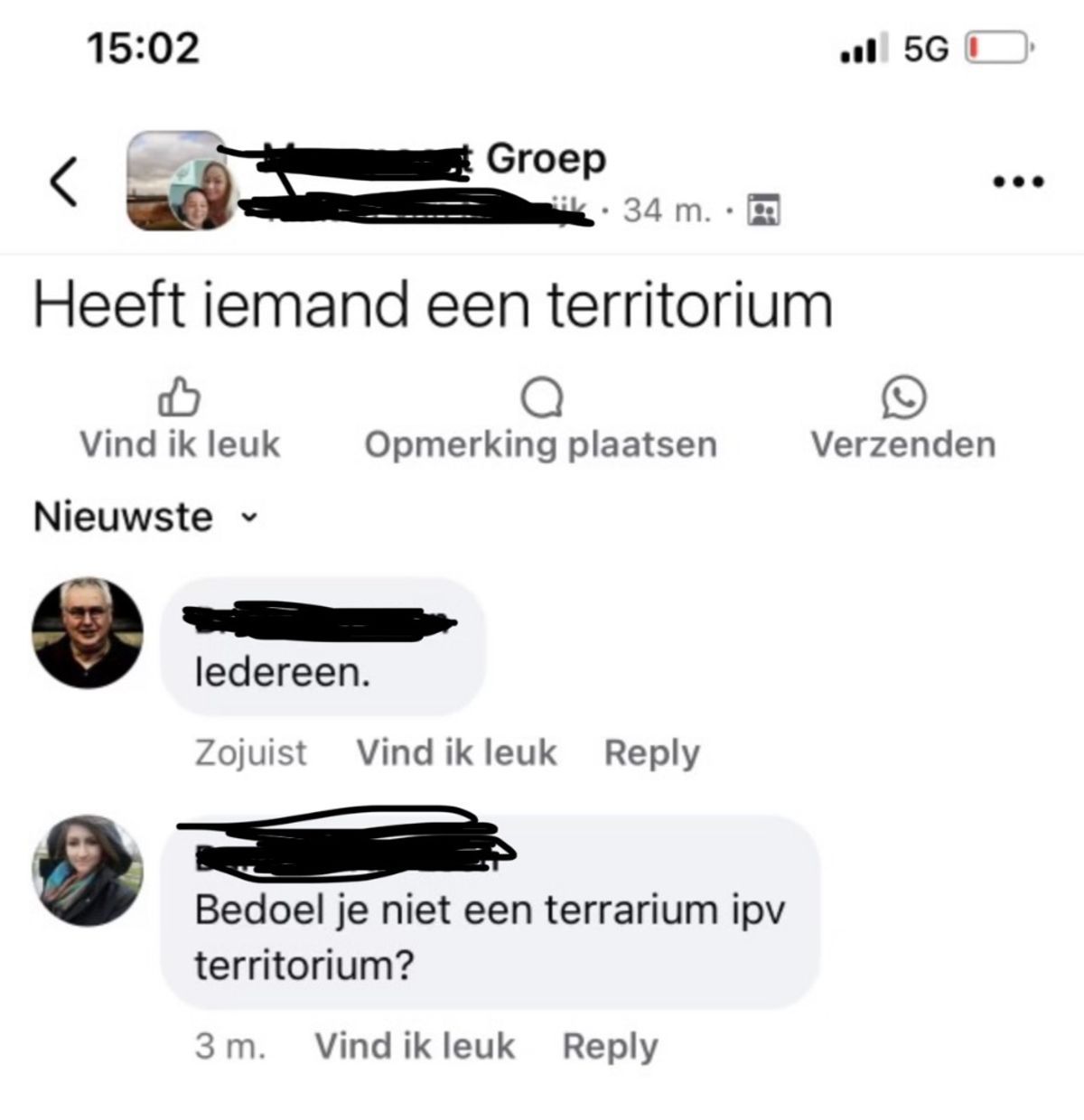
Task: Share the post via Verzenden
Action: [903, 420]
